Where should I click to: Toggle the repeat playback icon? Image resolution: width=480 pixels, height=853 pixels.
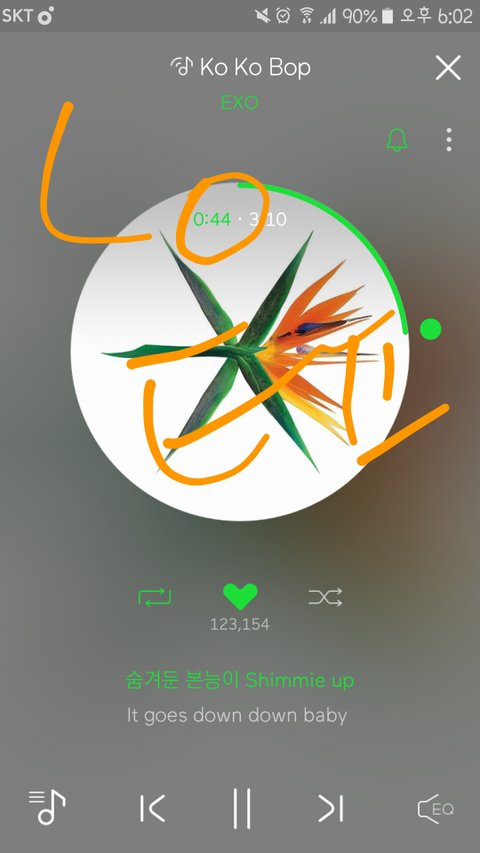click(155, 597)
